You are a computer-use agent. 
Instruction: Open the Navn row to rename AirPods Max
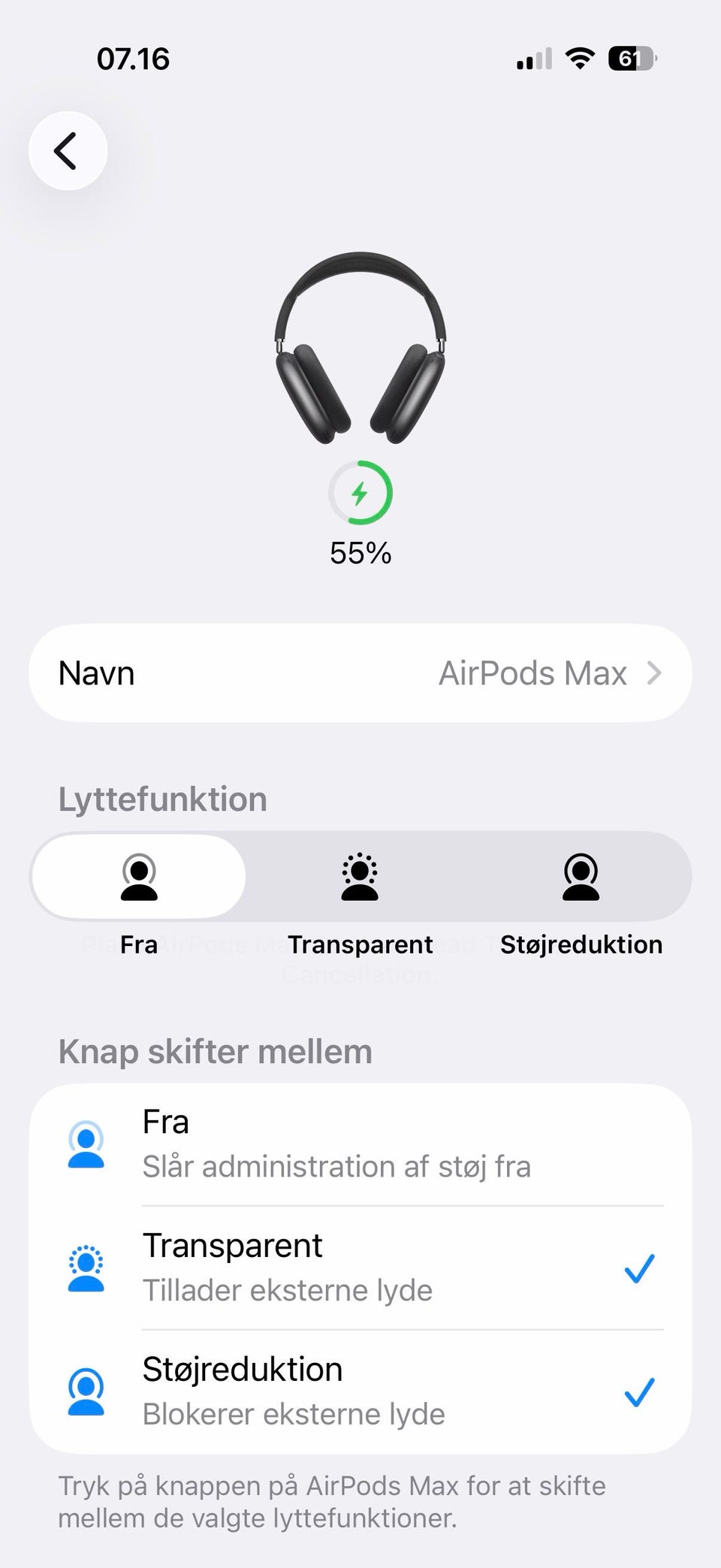(360, 673)
